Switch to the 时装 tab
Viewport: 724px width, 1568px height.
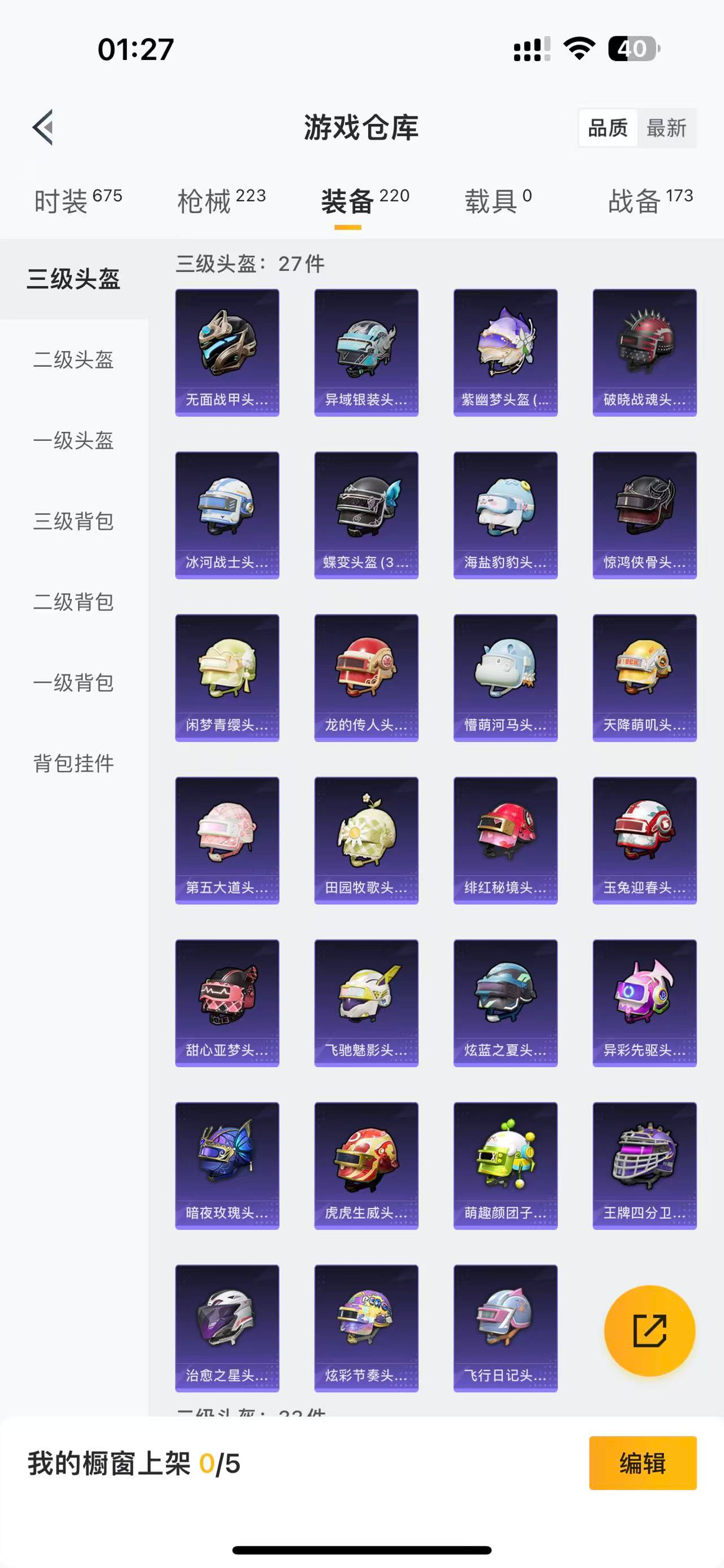(78, 201)
